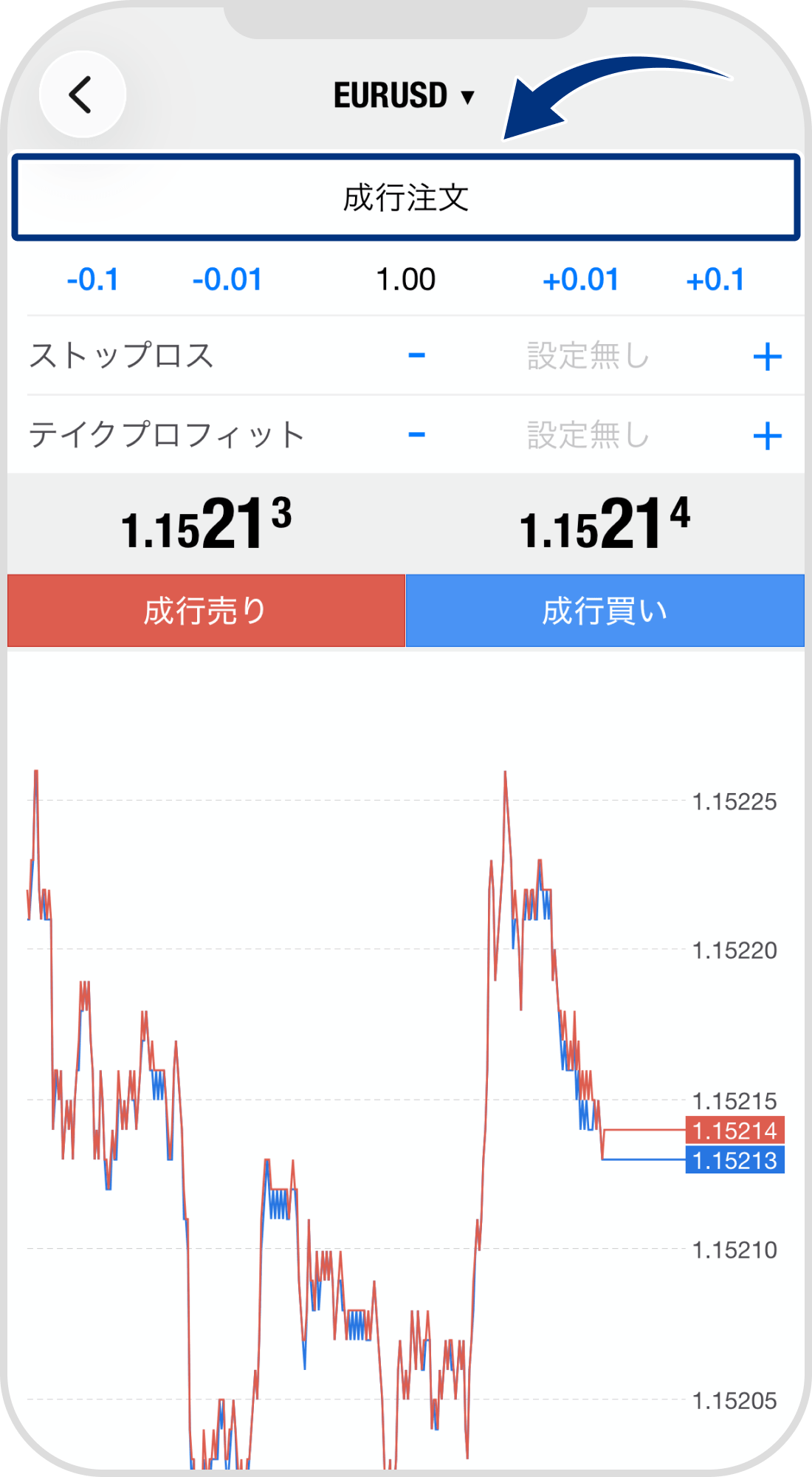The height and width of the screenshot is (1477, 812).
Task: Increase lot size by tapping +0.1
Action: click(x=718, y=279)
